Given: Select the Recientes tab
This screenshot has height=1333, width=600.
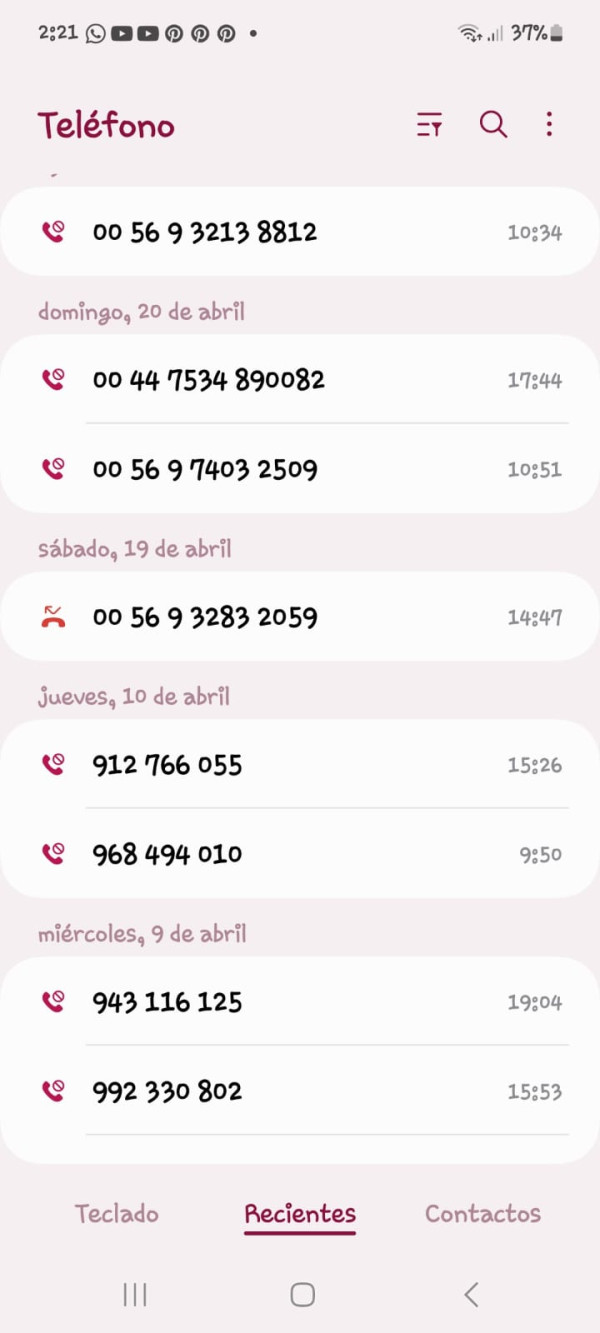Looking at the screenshot, I should (300, 1214).
